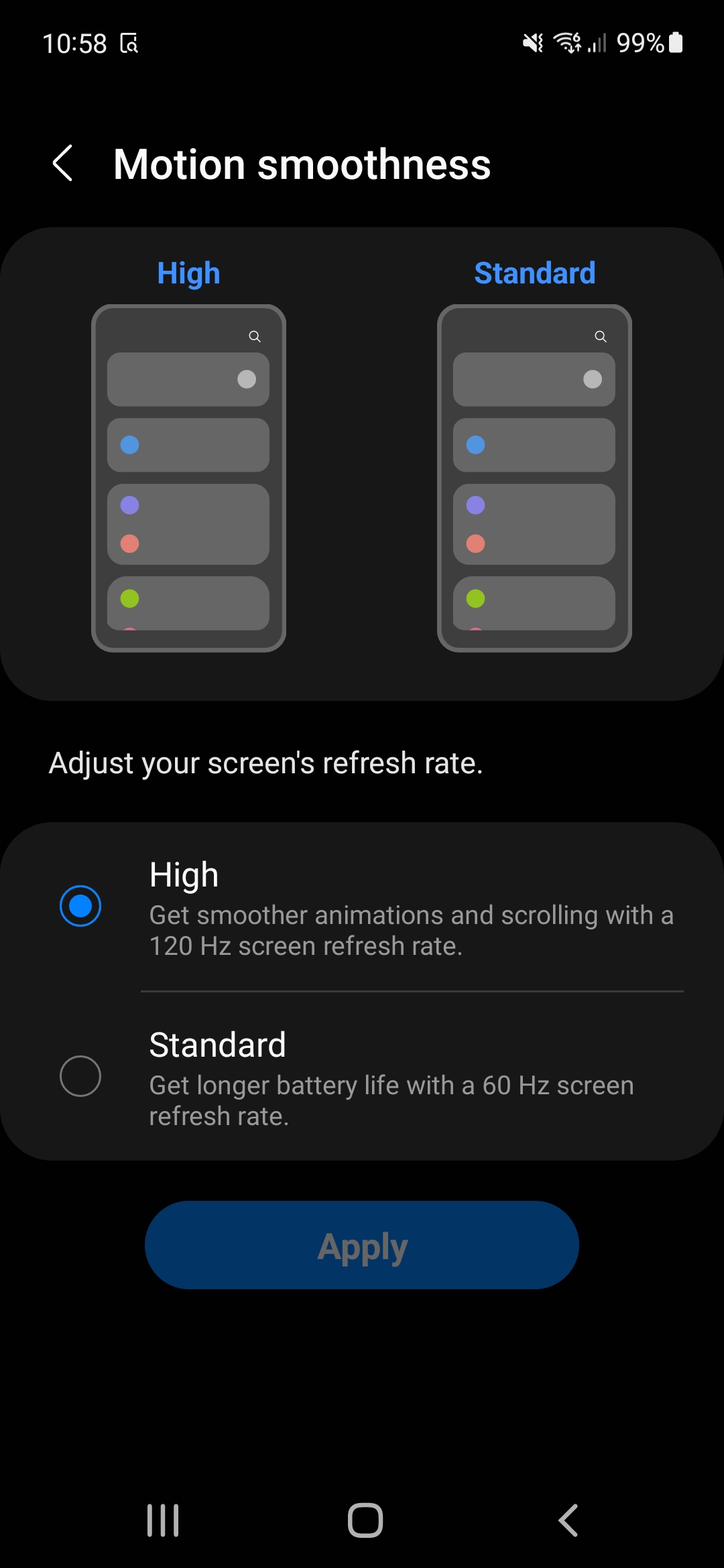Open recent apps from the navigation bar

click(163, 1520)
